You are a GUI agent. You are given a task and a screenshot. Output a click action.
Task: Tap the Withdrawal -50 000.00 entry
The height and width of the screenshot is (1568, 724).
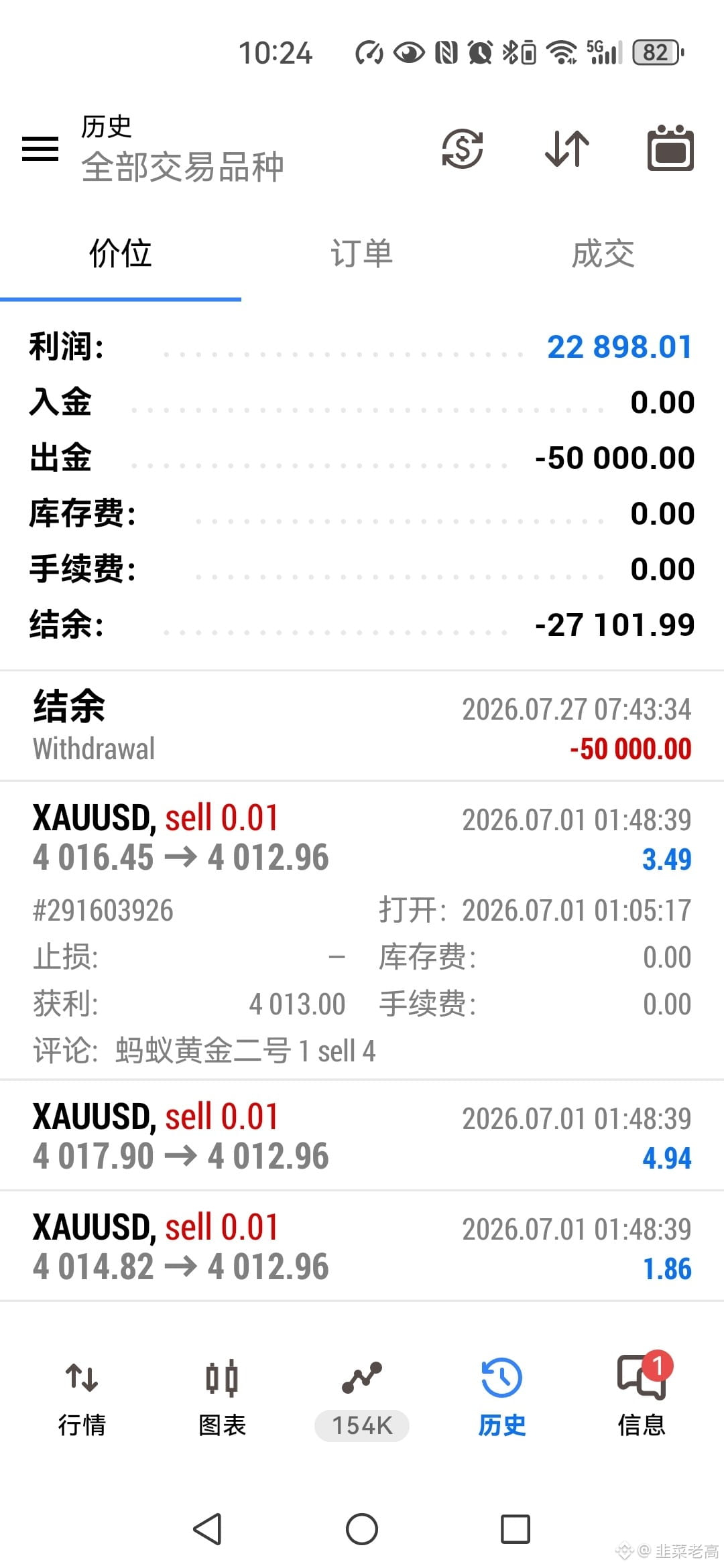pyautogui.click(x=362, y=727)
